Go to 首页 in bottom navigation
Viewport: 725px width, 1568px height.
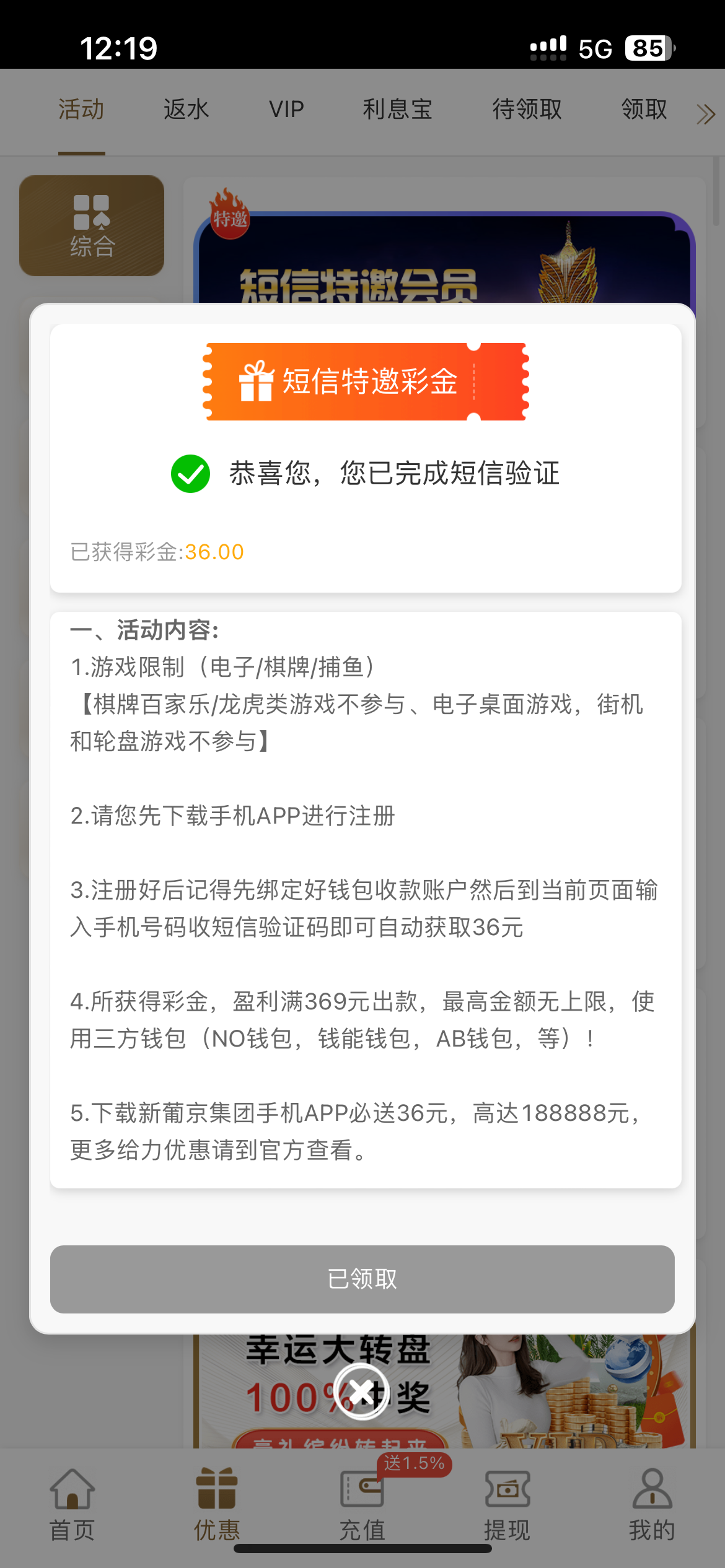[72, 1505]
